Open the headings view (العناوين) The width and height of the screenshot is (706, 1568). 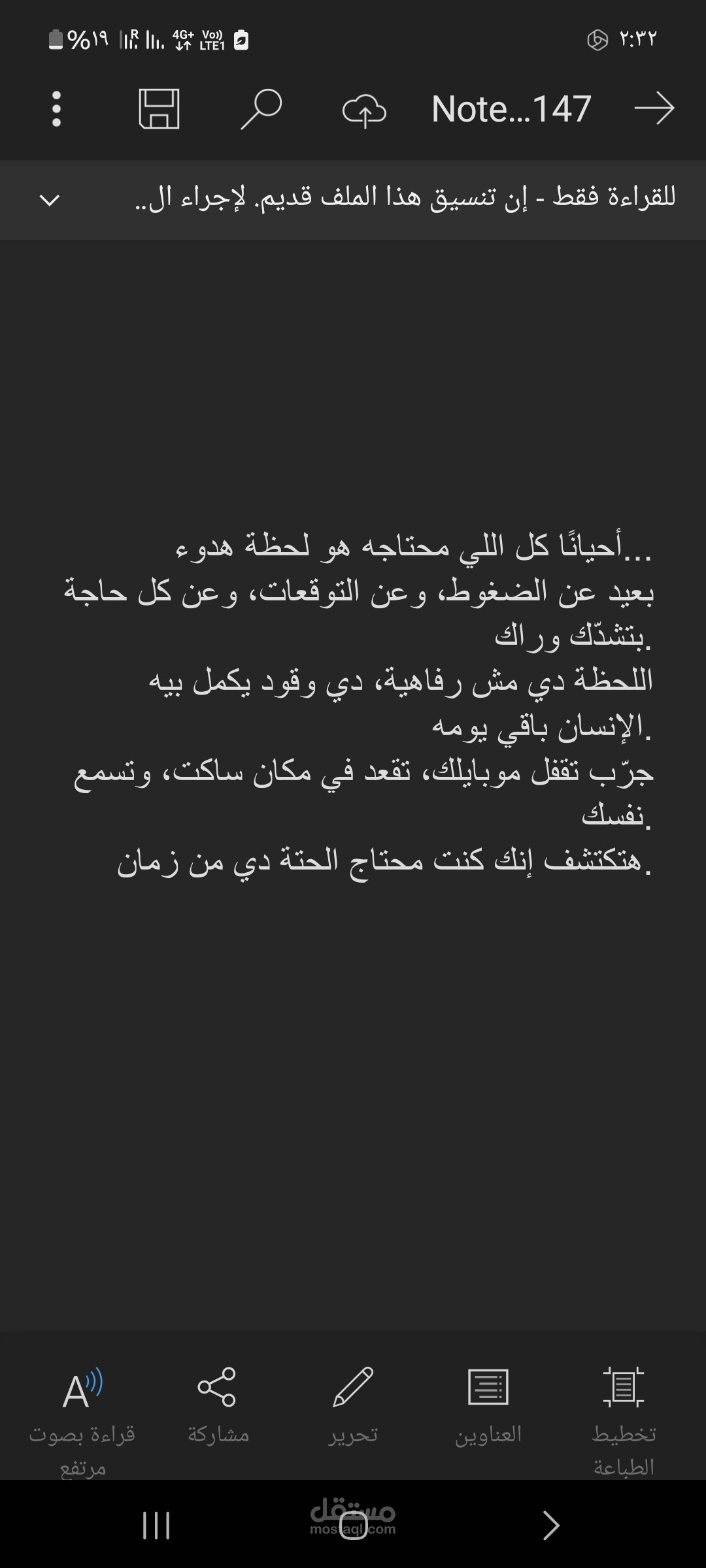point(488,1403)
